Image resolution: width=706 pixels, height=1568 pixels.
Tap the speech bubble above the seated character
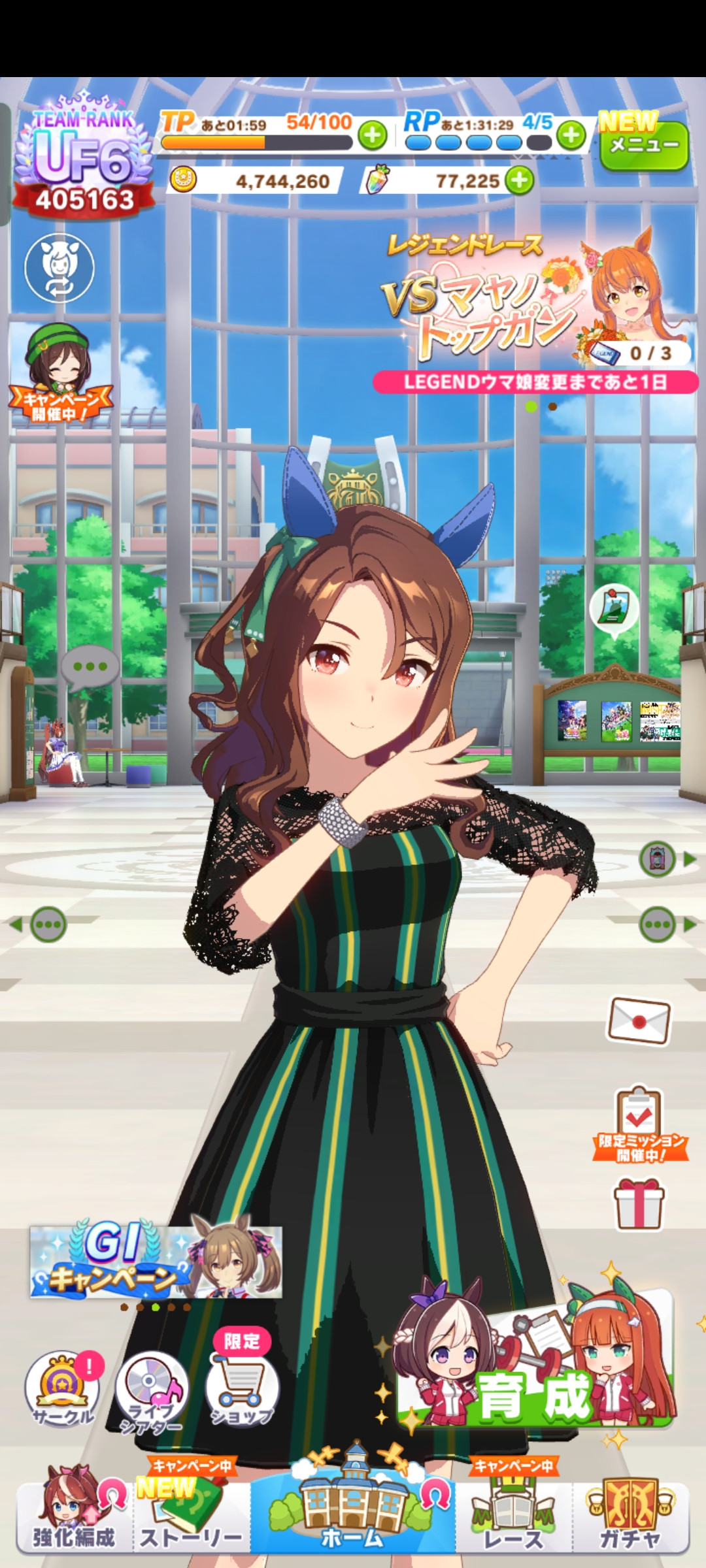click(x=90, y=668)
